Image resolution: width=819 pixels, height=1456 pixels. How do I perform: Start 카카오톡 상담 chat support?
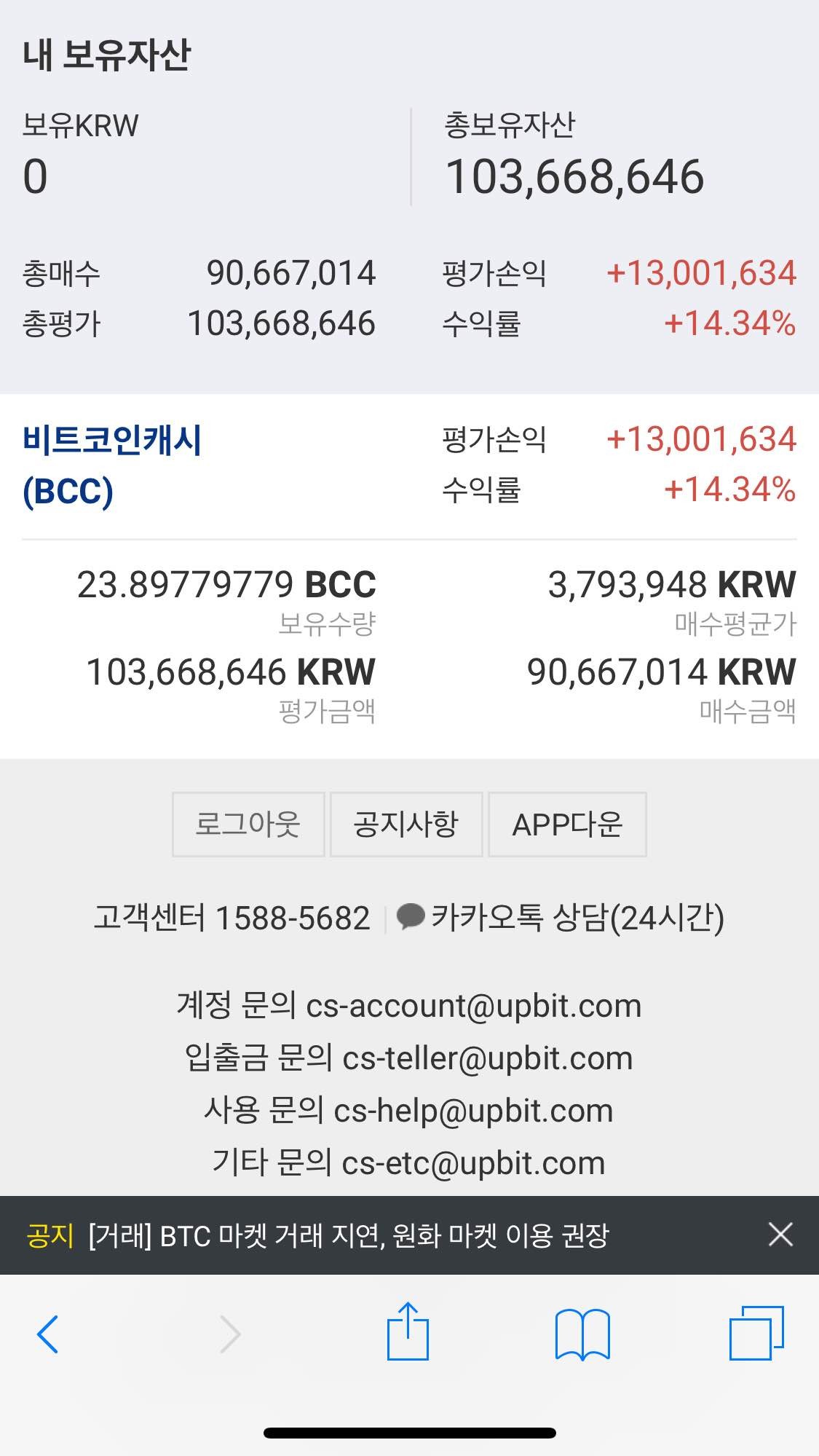[561, 918]
